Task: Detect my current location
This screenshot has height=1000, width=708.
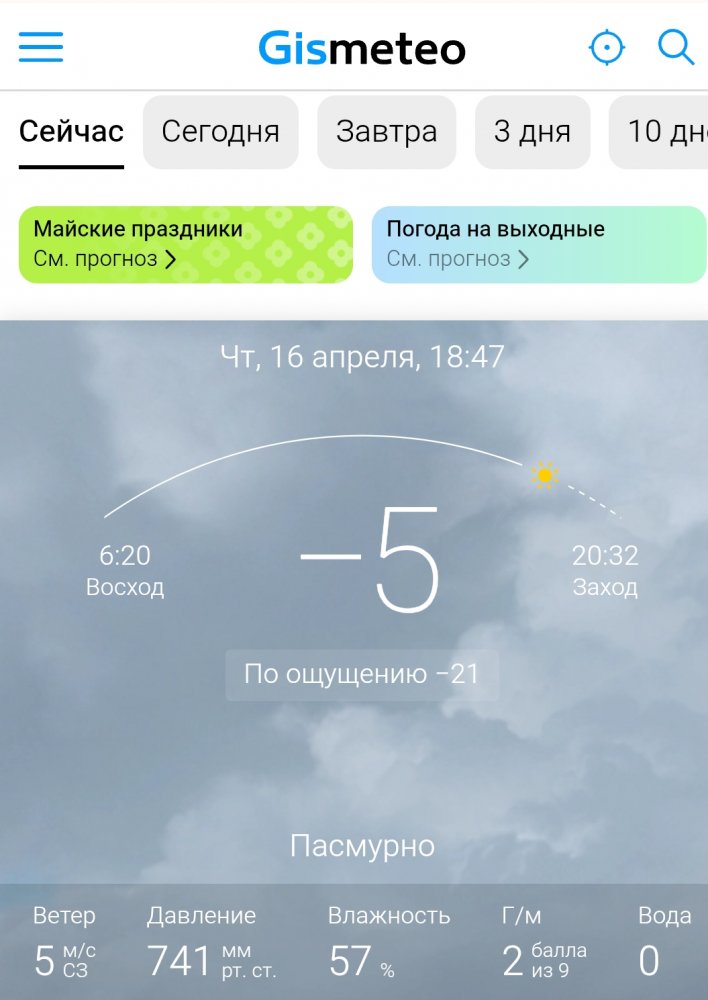Action: [606, 47]
